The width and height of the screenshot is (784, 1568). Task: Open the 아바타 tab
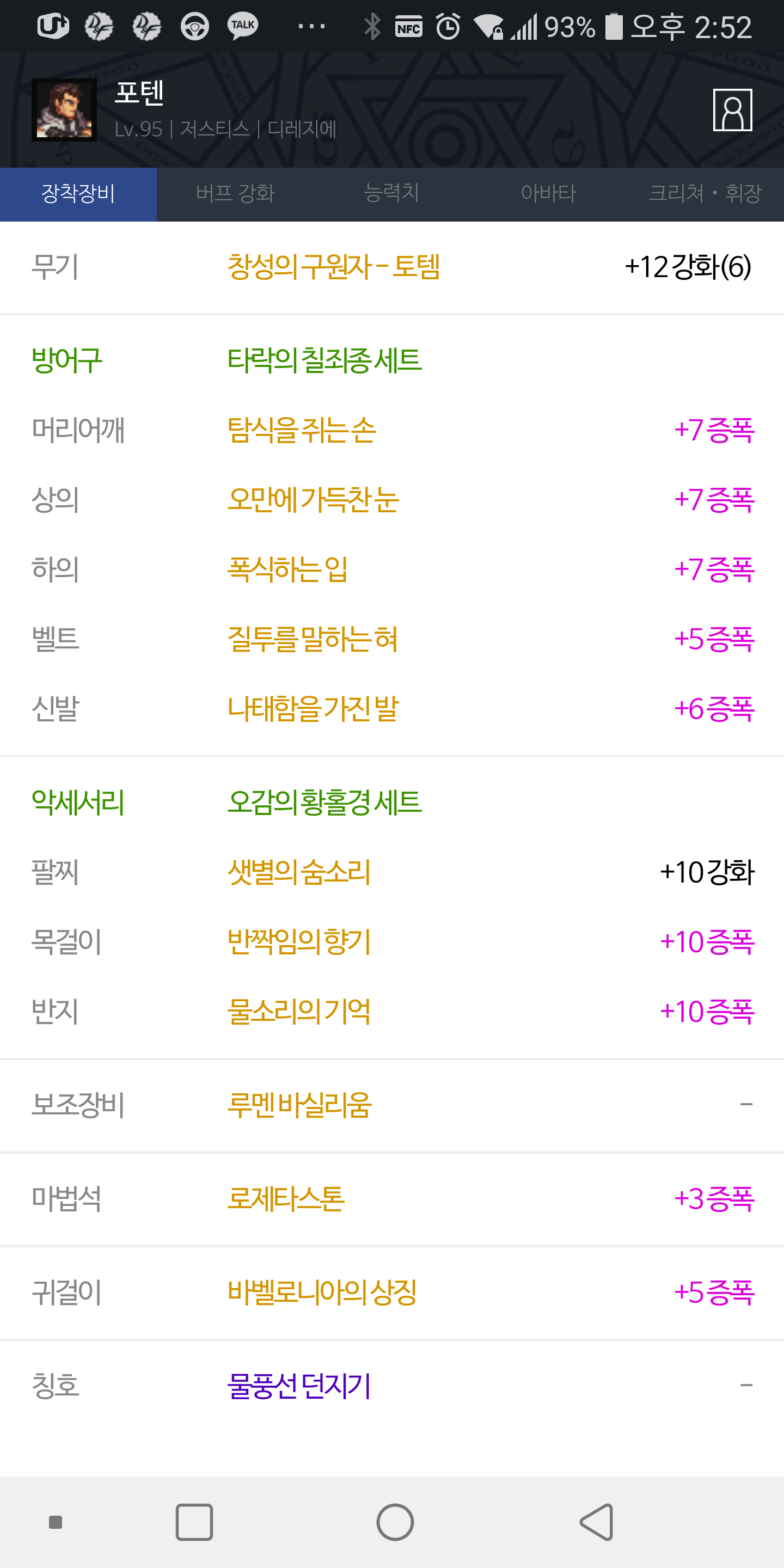(x=548, y=194)
